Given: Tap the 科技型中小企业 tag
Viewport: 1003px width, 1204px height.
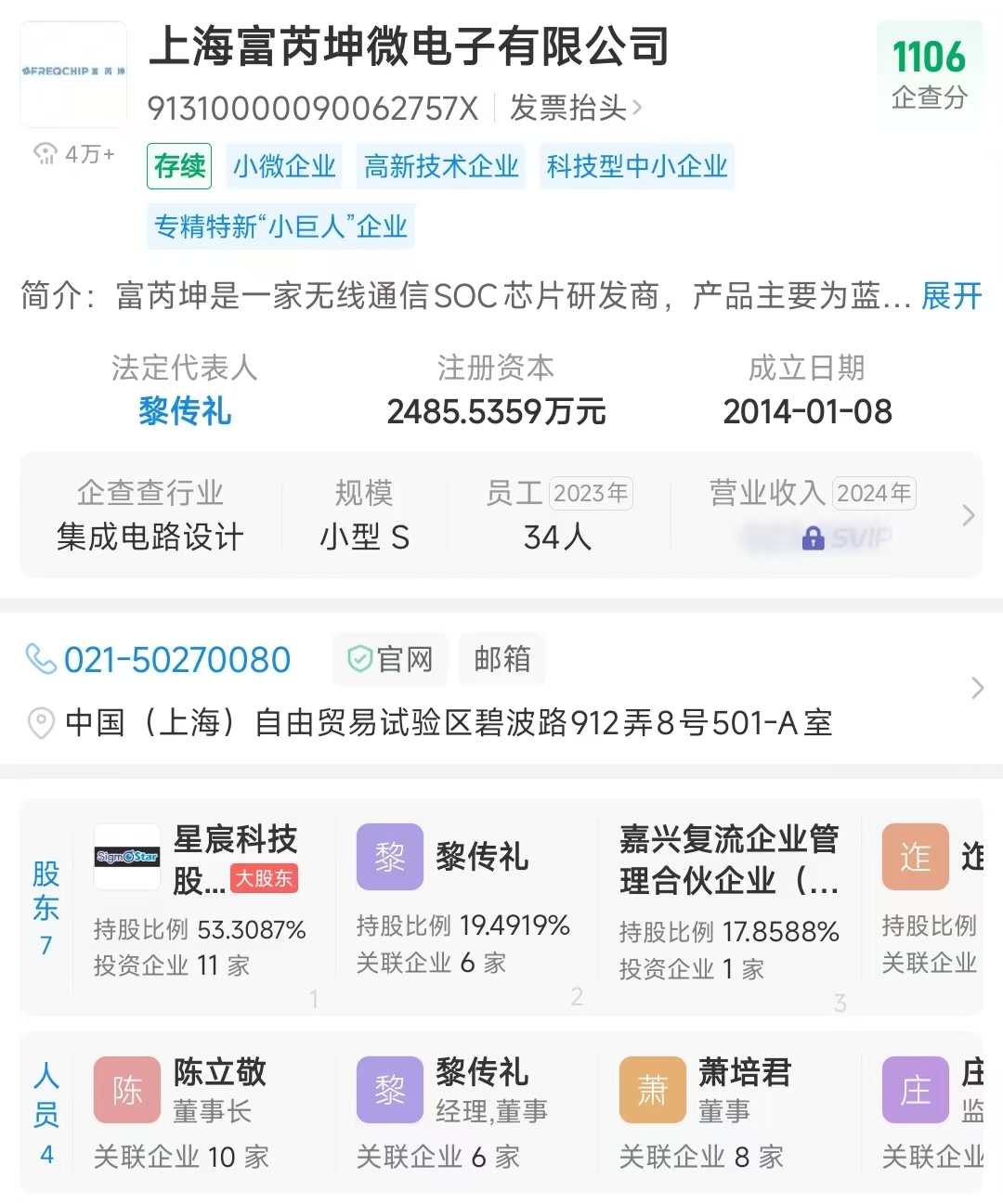Looking at the screenshot, I should click(637, 167).
